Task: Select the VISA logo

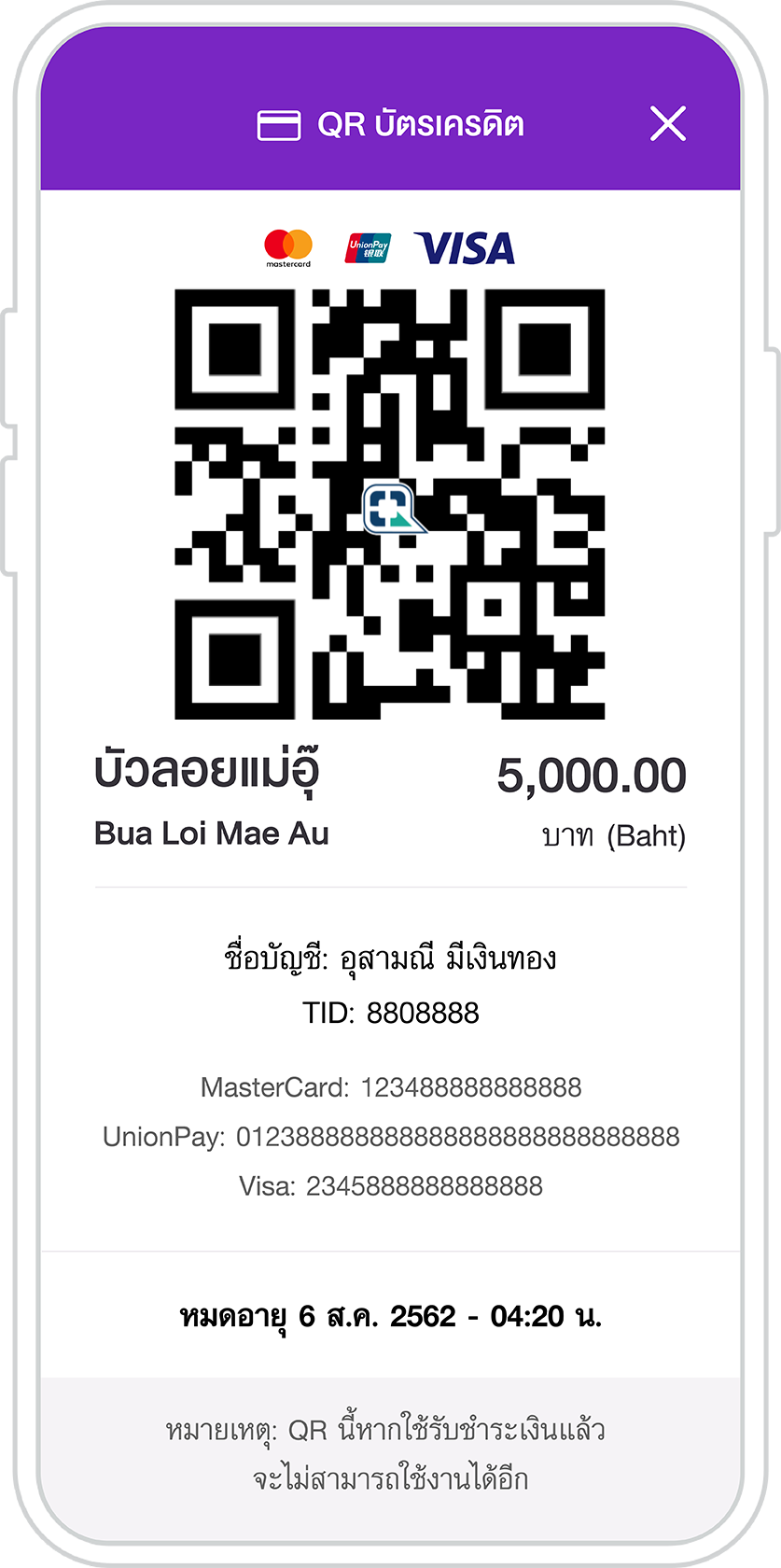Action: click(x=465, y=246)
